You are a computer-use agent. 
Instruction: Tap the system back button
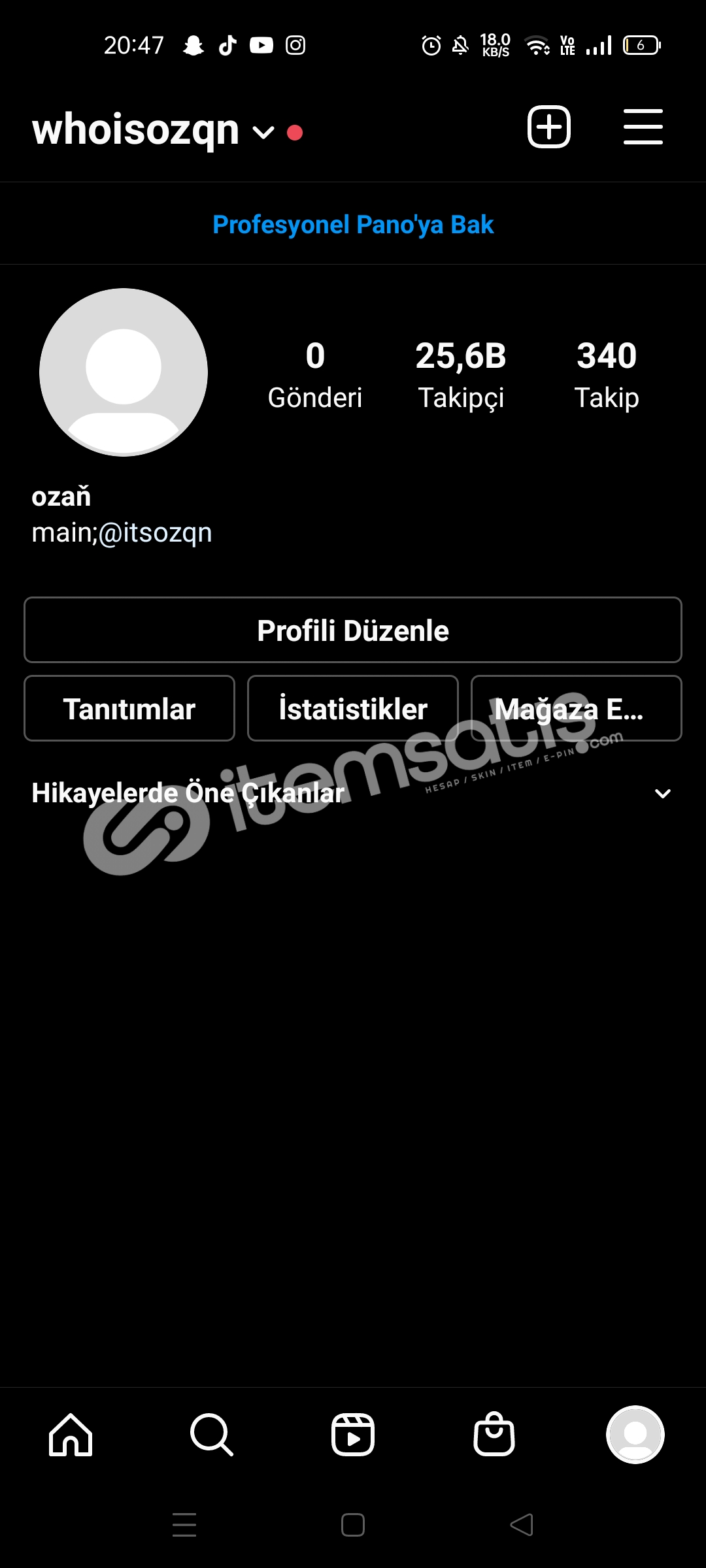(x=522, y=1525)
